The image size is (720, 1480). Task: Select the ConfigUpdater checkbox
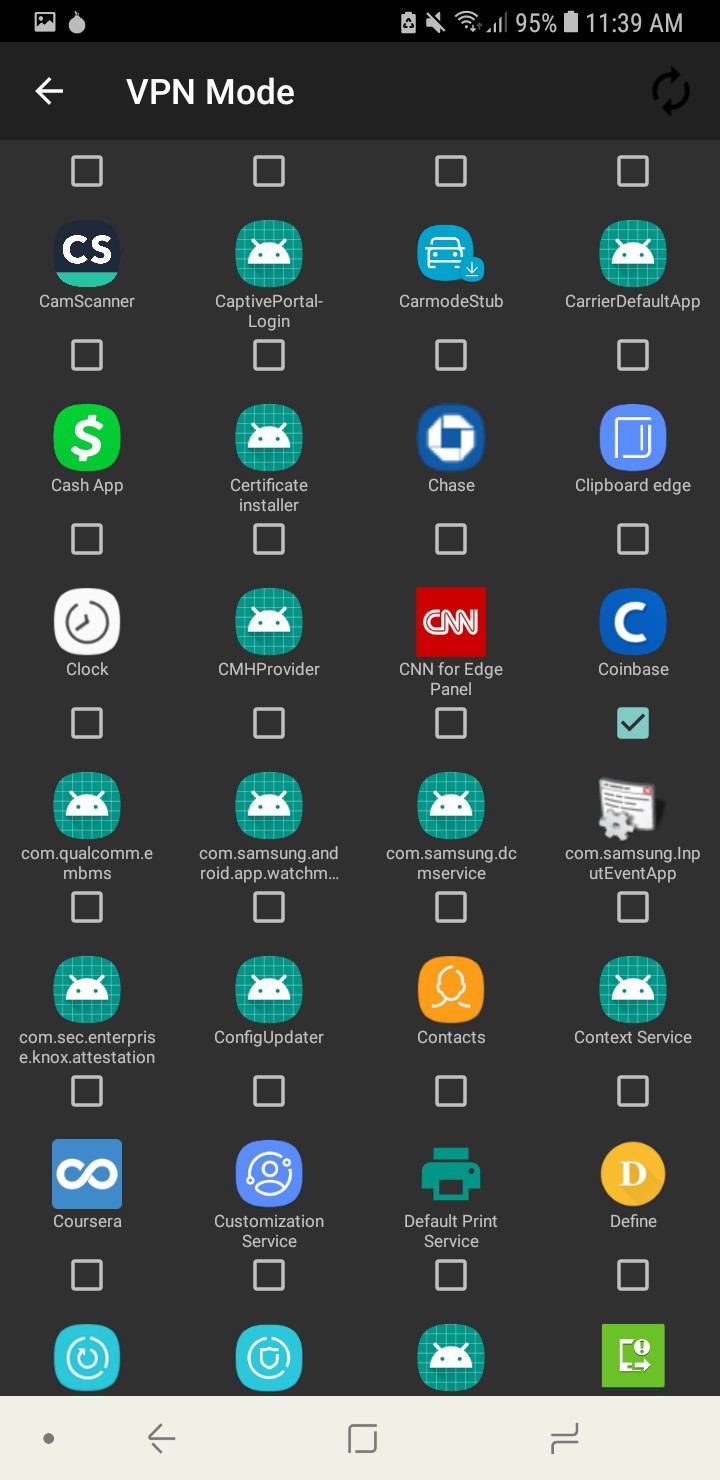pyautogui.click(x=269, y=1091)
